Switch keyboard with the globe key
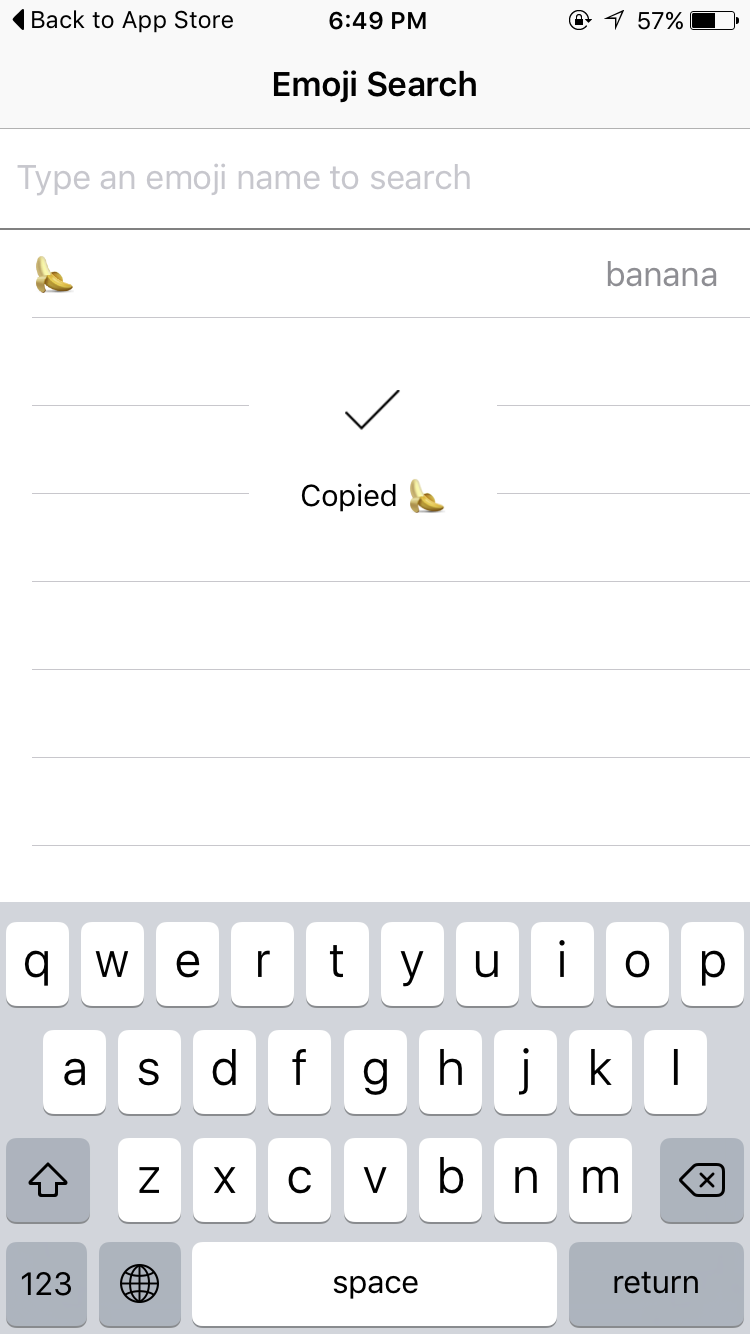Viewport: 750px width, 1334px height. coord(140,1283)
